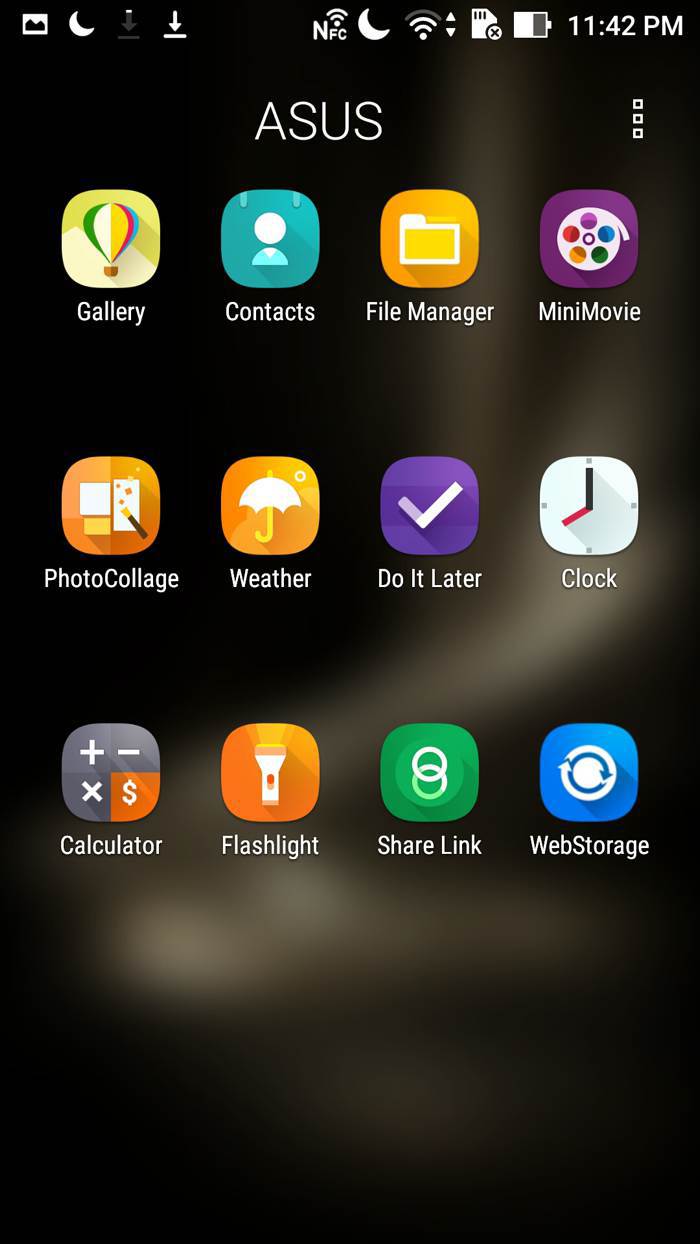This screenshot has width=700, height=1244.
Task: Launch MiniMovie
Action: [x=589, y=239]
